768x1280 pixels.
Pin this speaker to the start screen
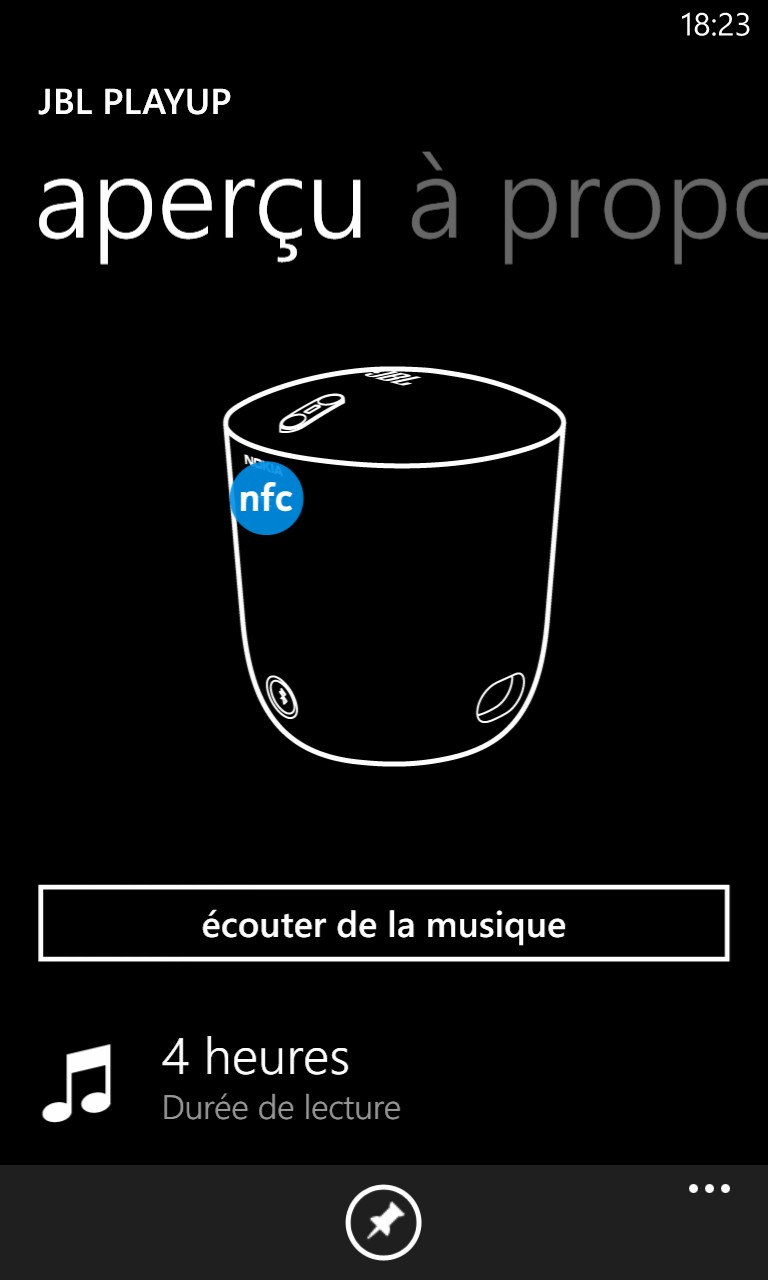click(384, 1222)
